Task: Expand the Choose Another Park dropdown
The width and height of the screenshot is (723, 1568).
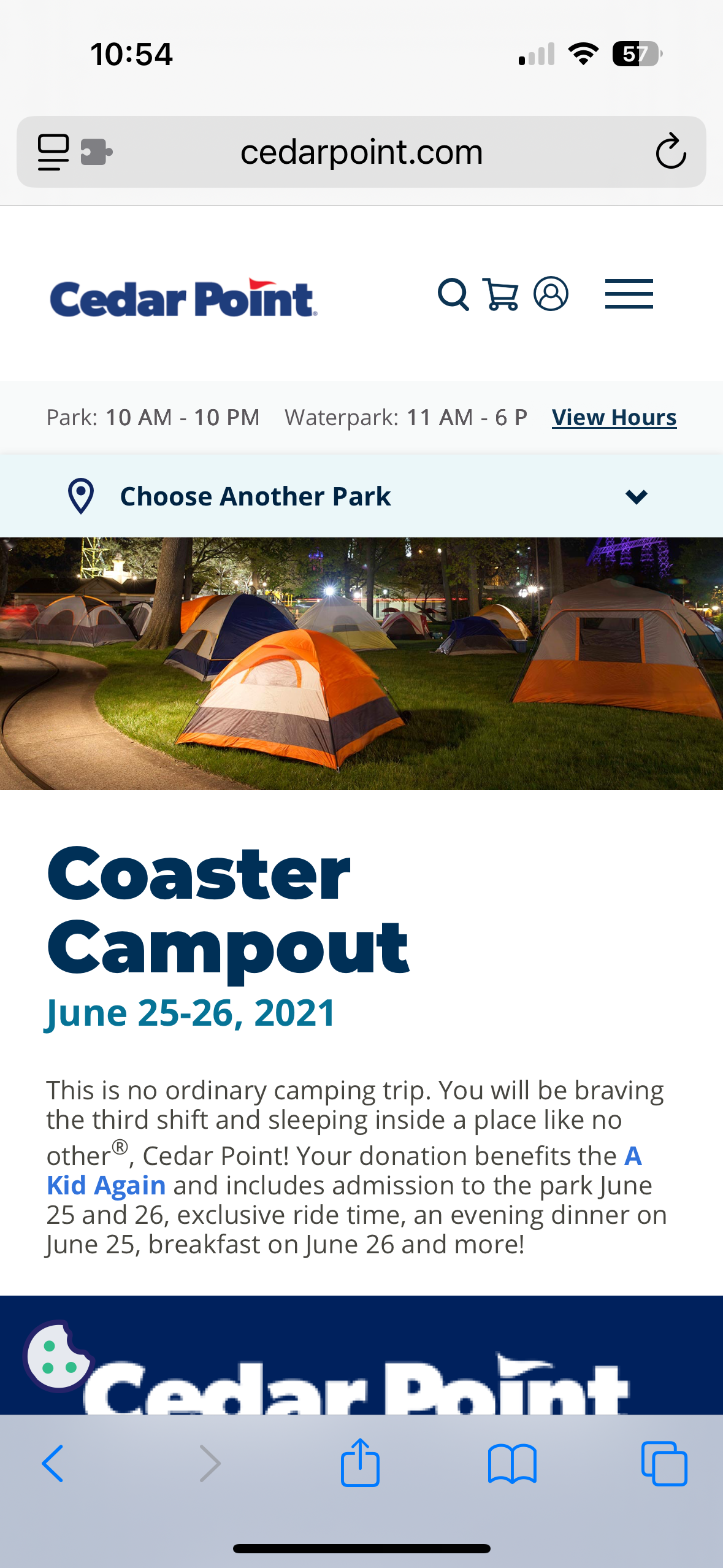Action: pyautogui.click(x=361, y=496)
